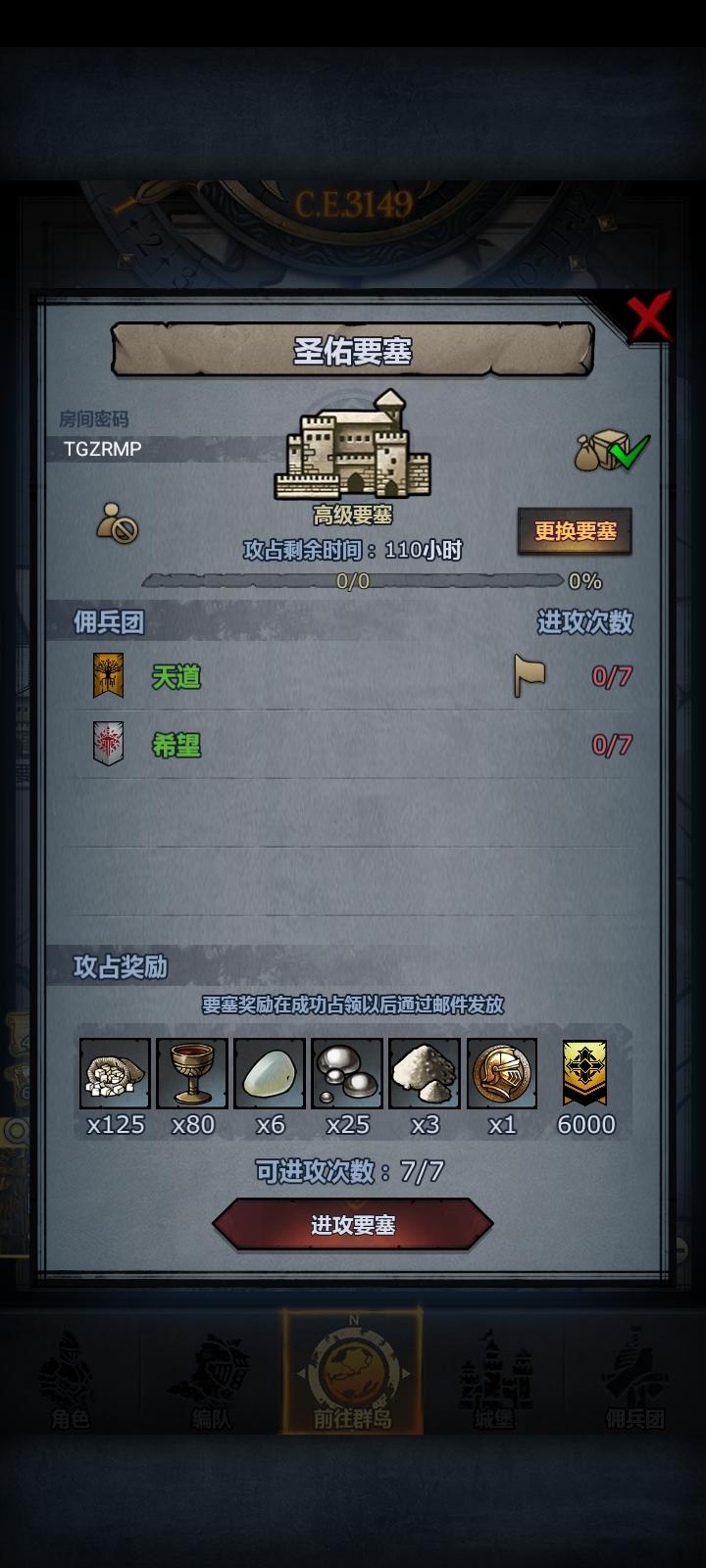Select the 圣佑要塞 fortress castle icon
The height and width of the screenshot is (1568, 706).
353,446
